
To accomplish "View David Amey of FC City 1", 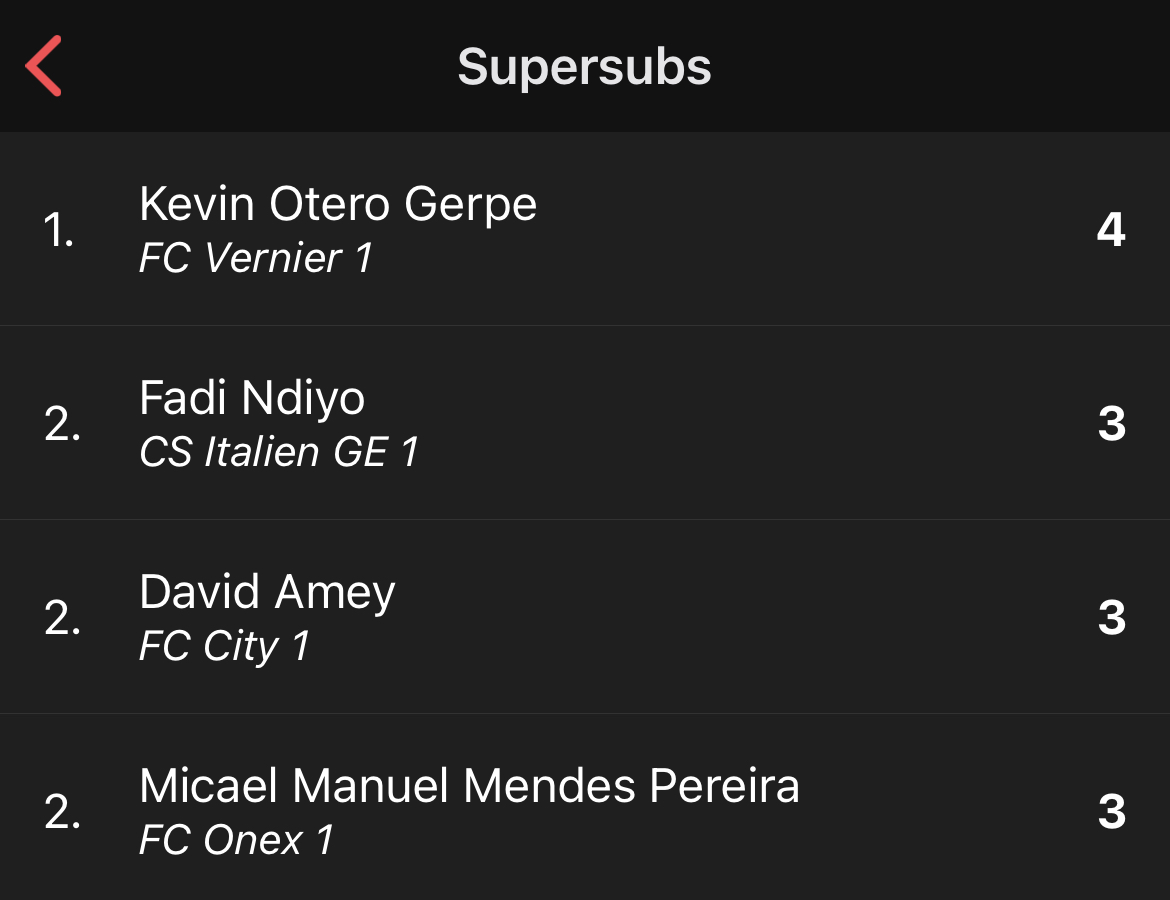I will point(267,617).
